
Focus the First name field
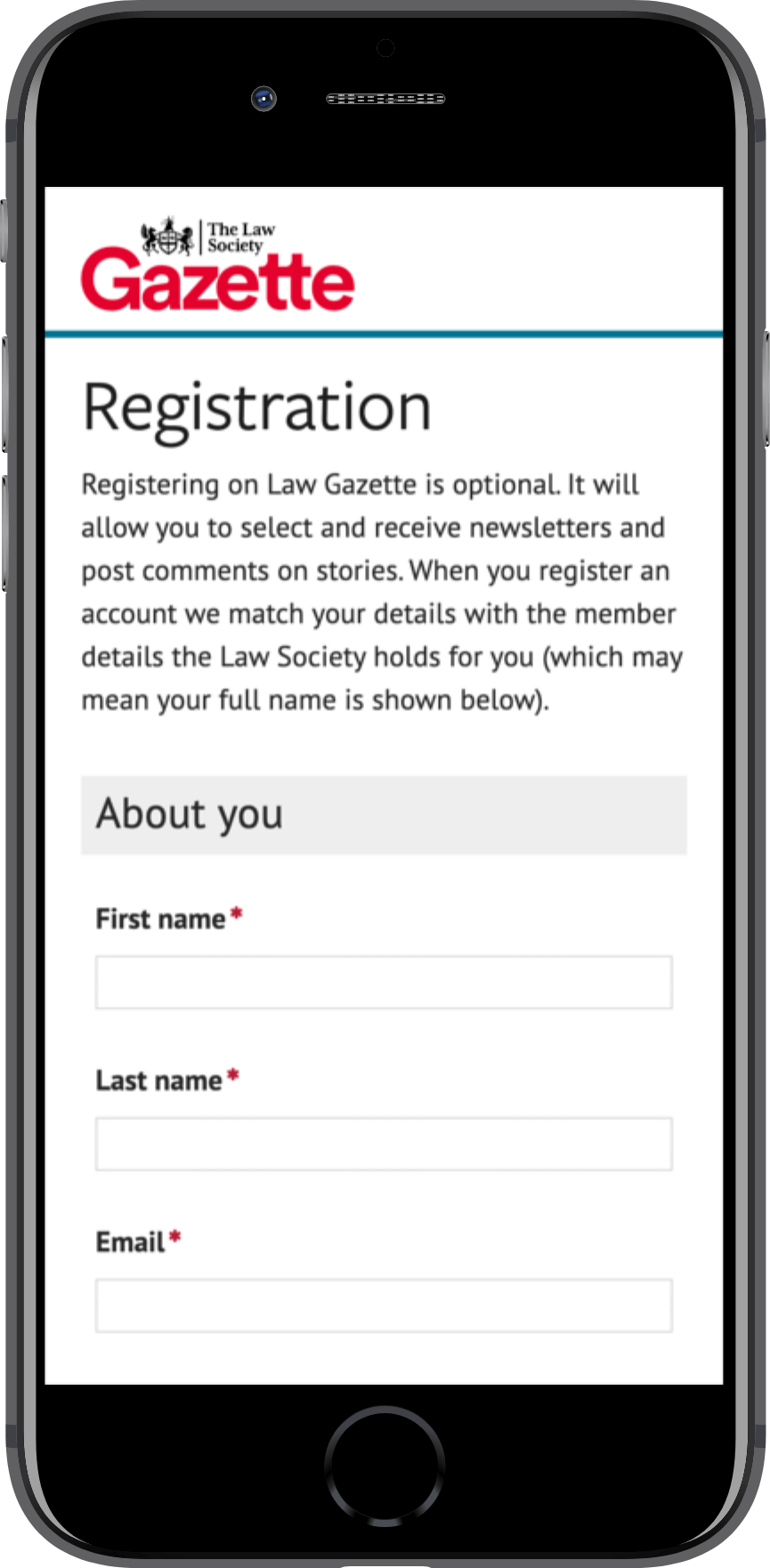pyautogui.click(x=384, y=982)
